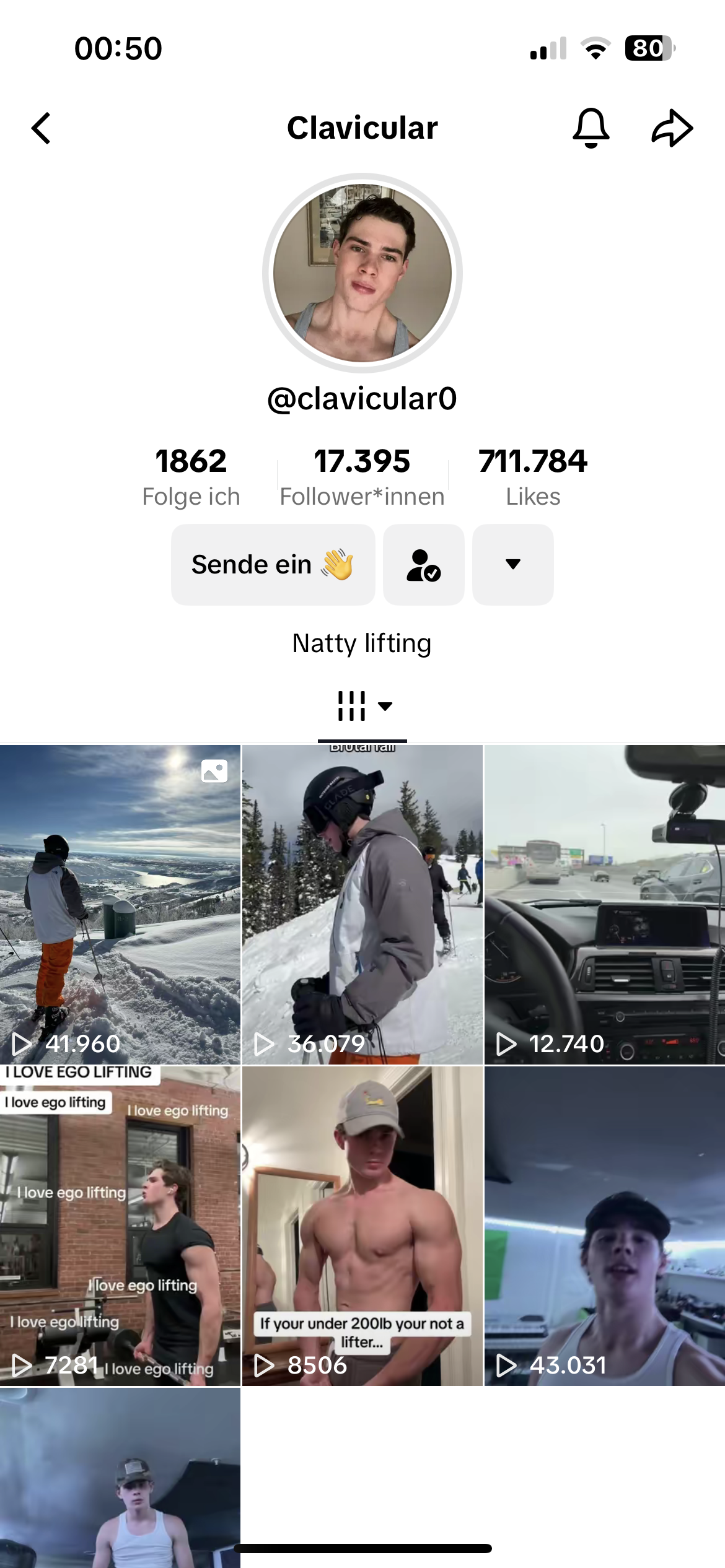Go back from the Clavicular profile

(42, 128)
